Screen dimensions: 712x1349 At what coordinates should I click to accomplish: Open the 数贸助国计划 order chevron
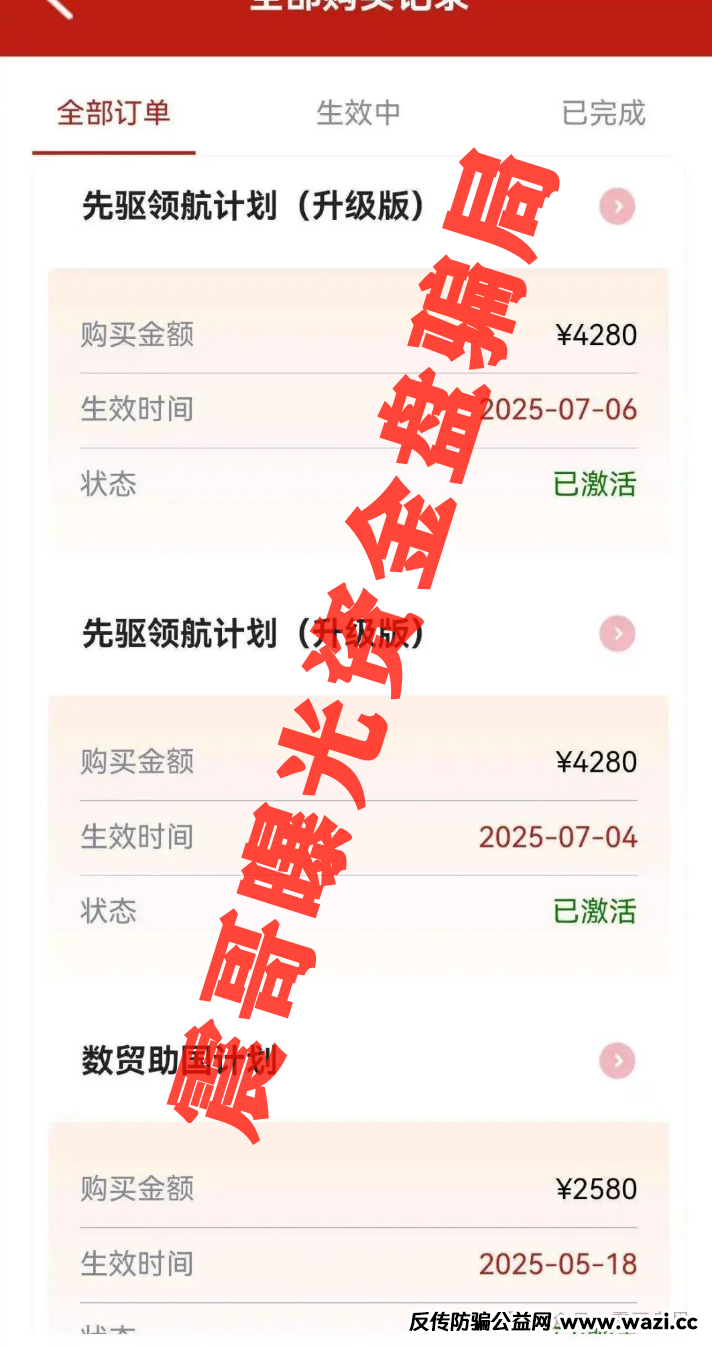pos(617,1061)
